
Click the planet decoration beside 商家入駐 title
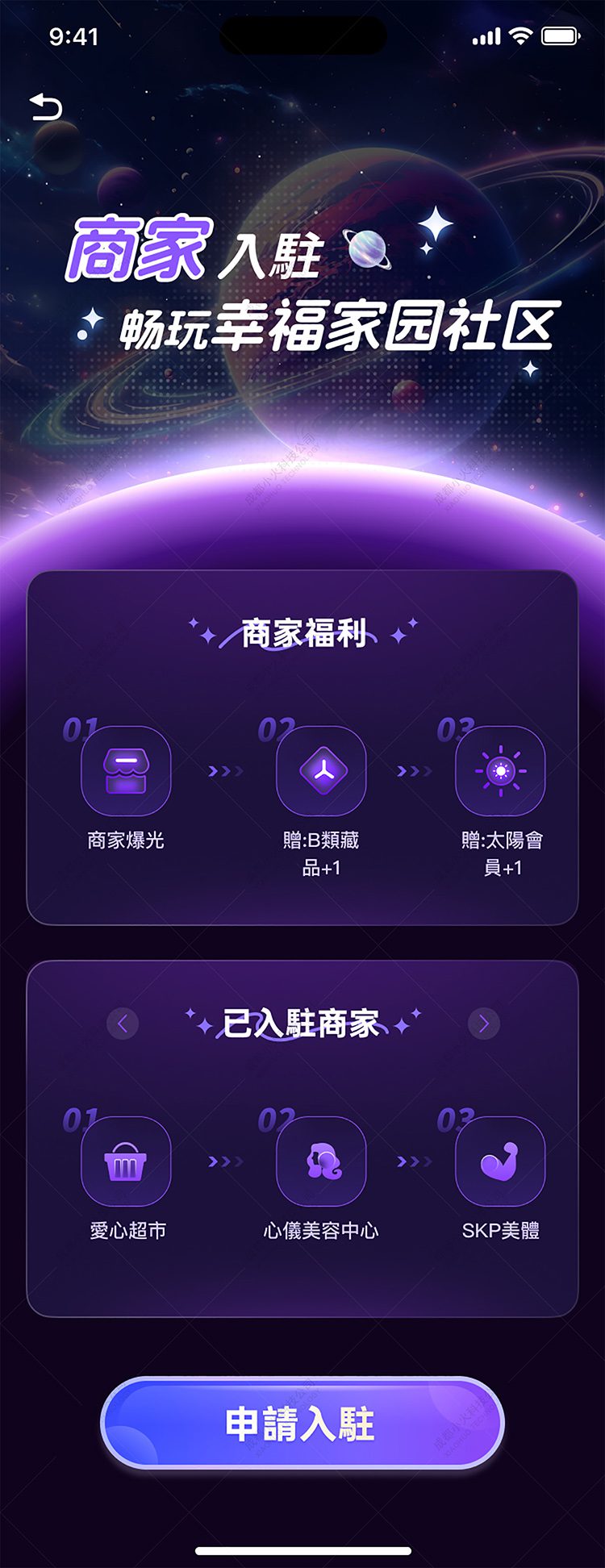[x=365, y=248]
